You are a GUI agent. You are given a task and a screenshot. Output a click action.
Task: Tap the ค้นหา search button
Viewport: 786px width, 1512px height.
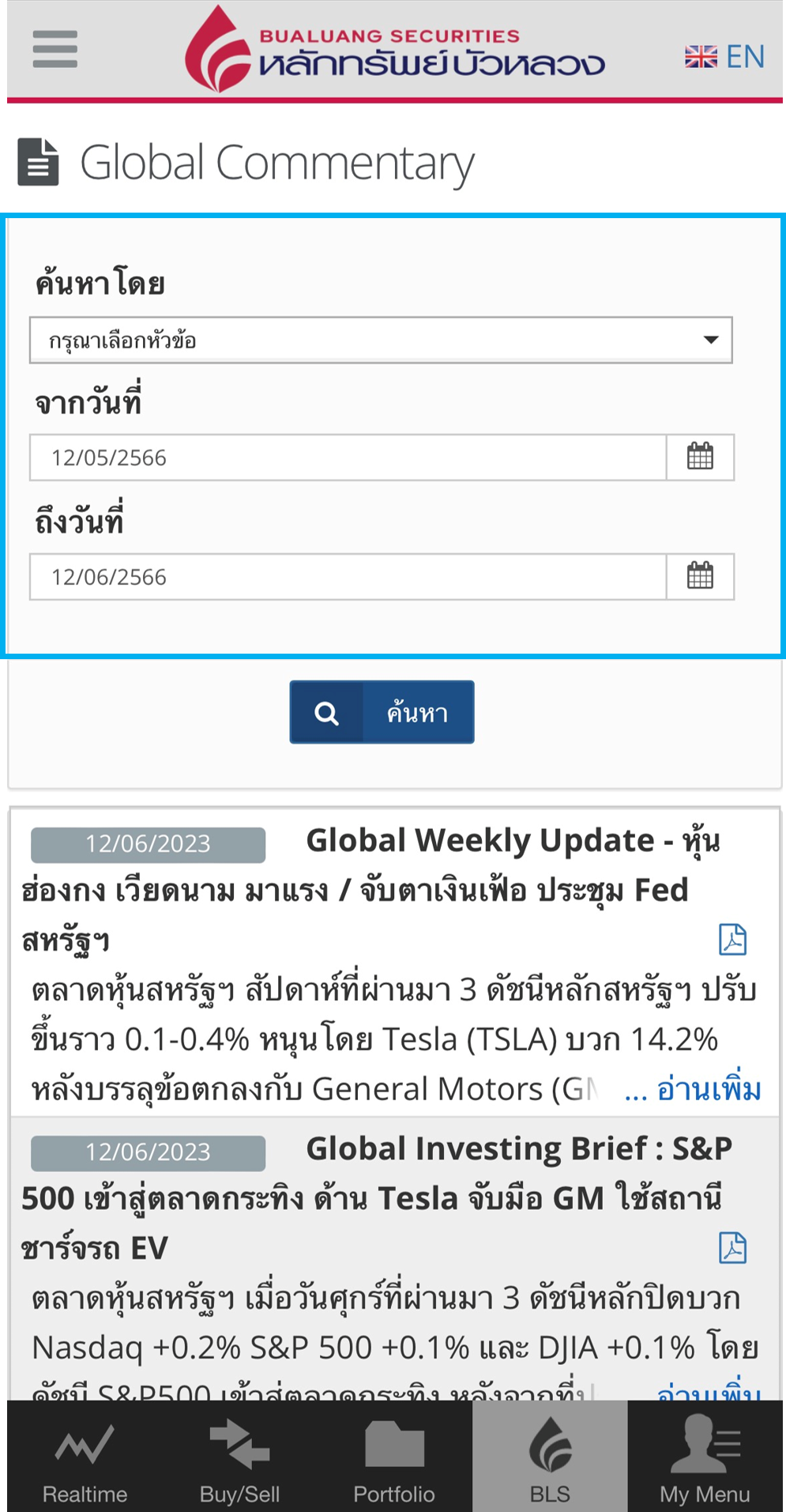tap(382, 712)
